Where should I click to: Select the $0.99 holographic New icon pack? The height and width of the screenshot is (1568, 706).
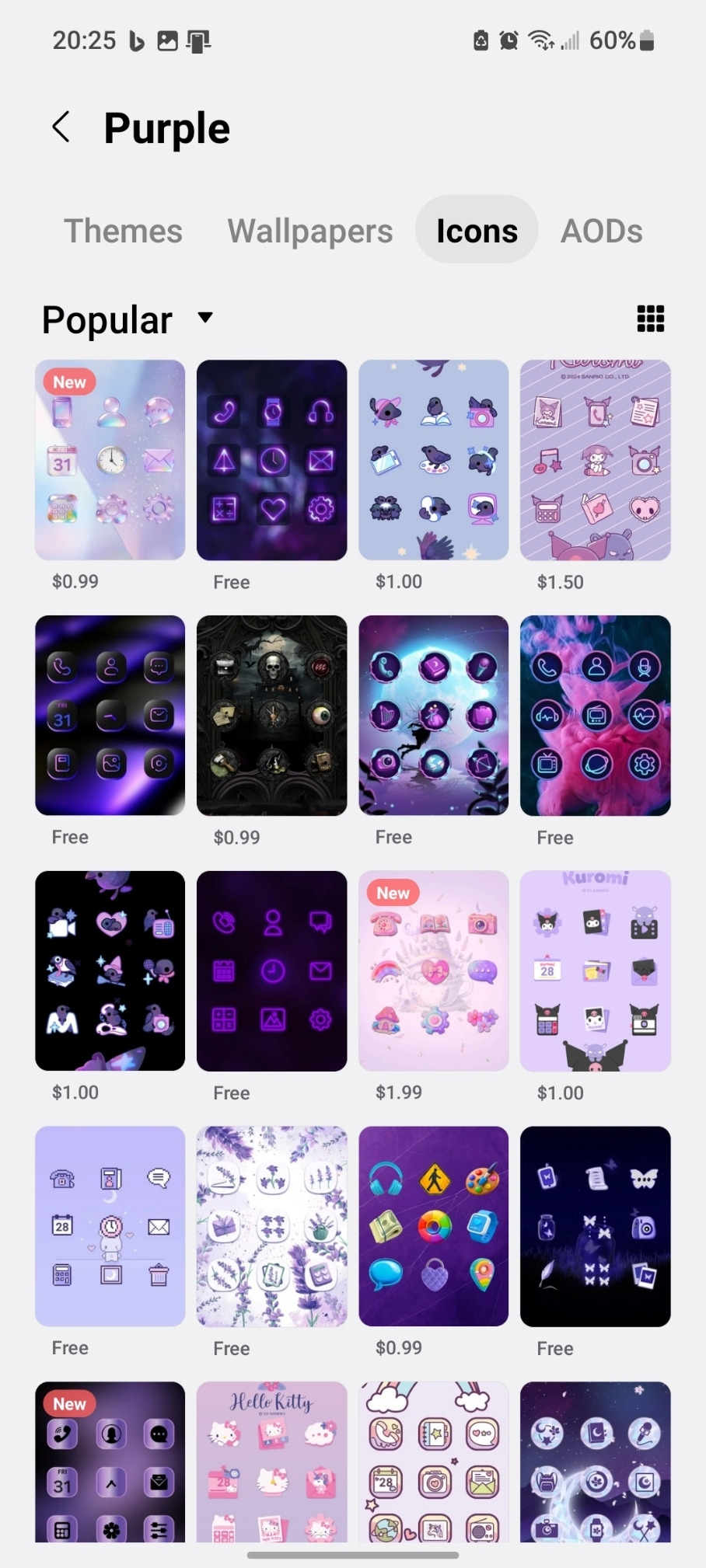[110, 460]
